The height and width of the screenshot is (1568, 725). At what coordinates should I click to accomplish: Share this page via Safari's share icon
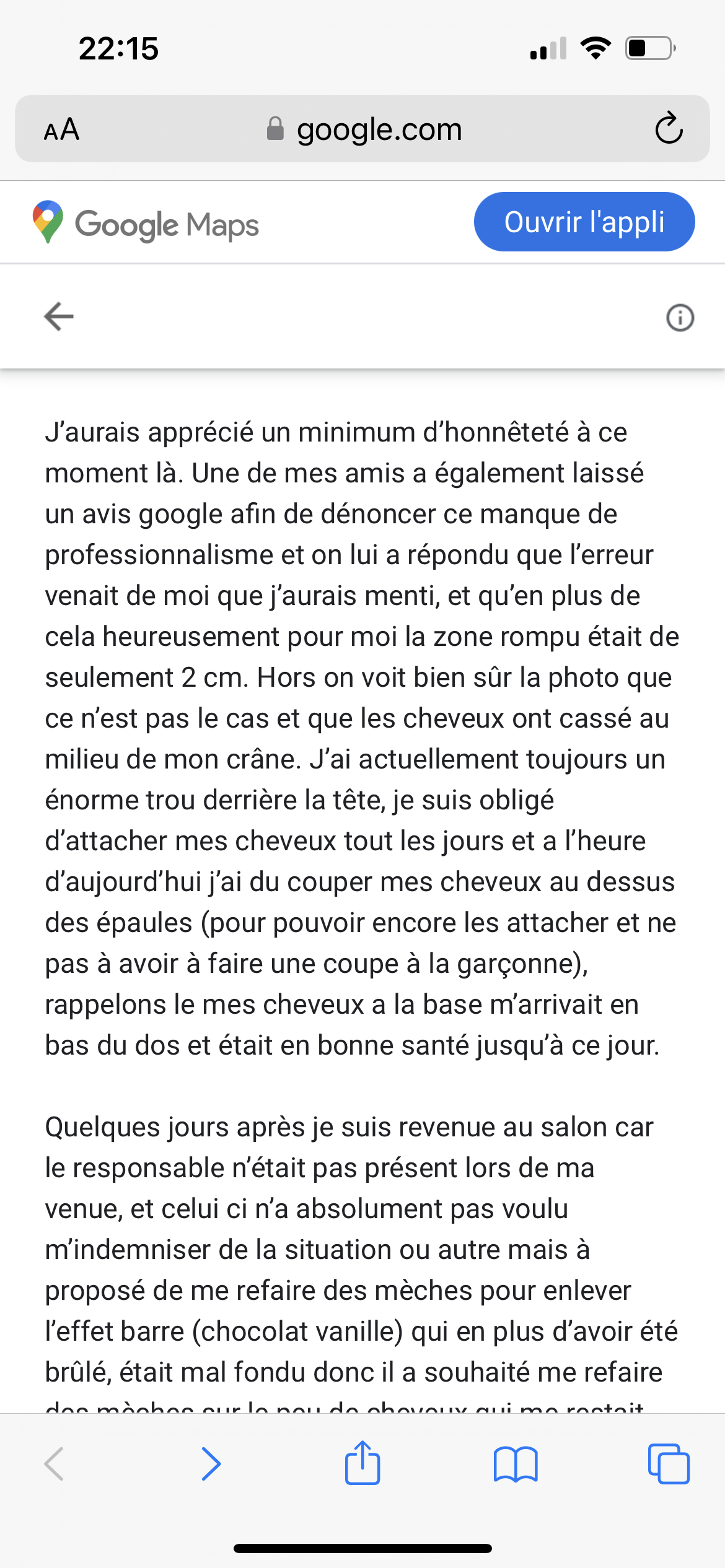tap(362, 1463)
